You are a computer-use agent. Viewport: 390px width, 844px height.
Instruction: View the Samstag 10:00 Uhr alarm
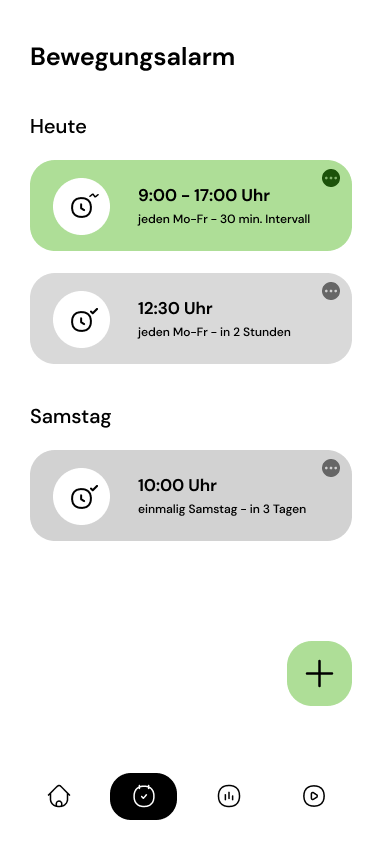[191, 496]
